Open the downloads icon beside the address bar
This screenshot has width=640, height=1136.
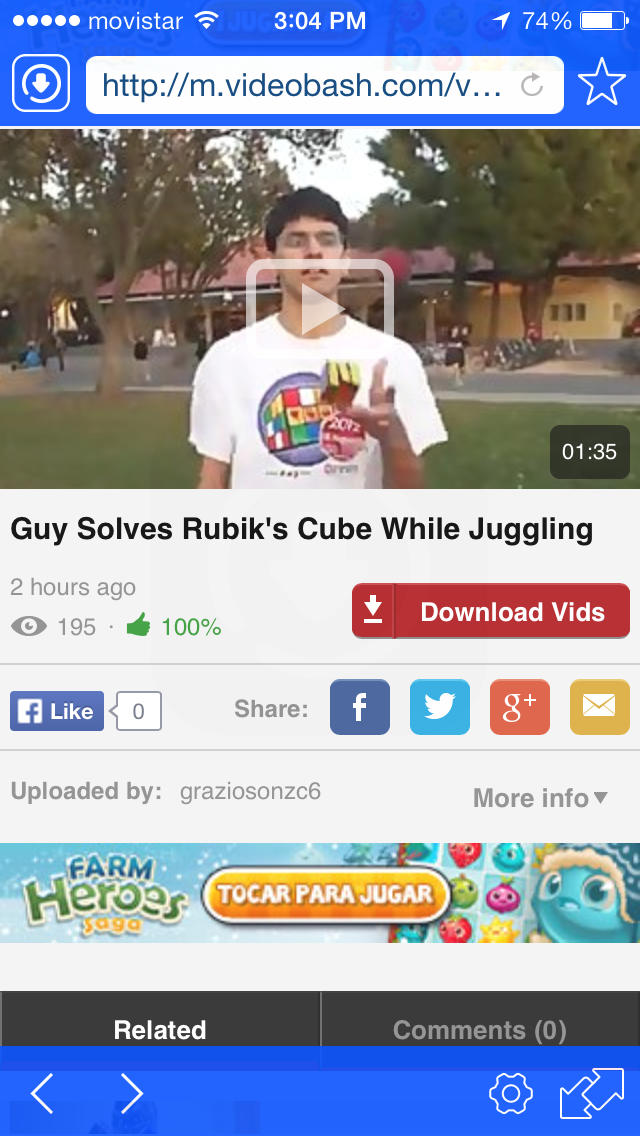pos(41,84)
